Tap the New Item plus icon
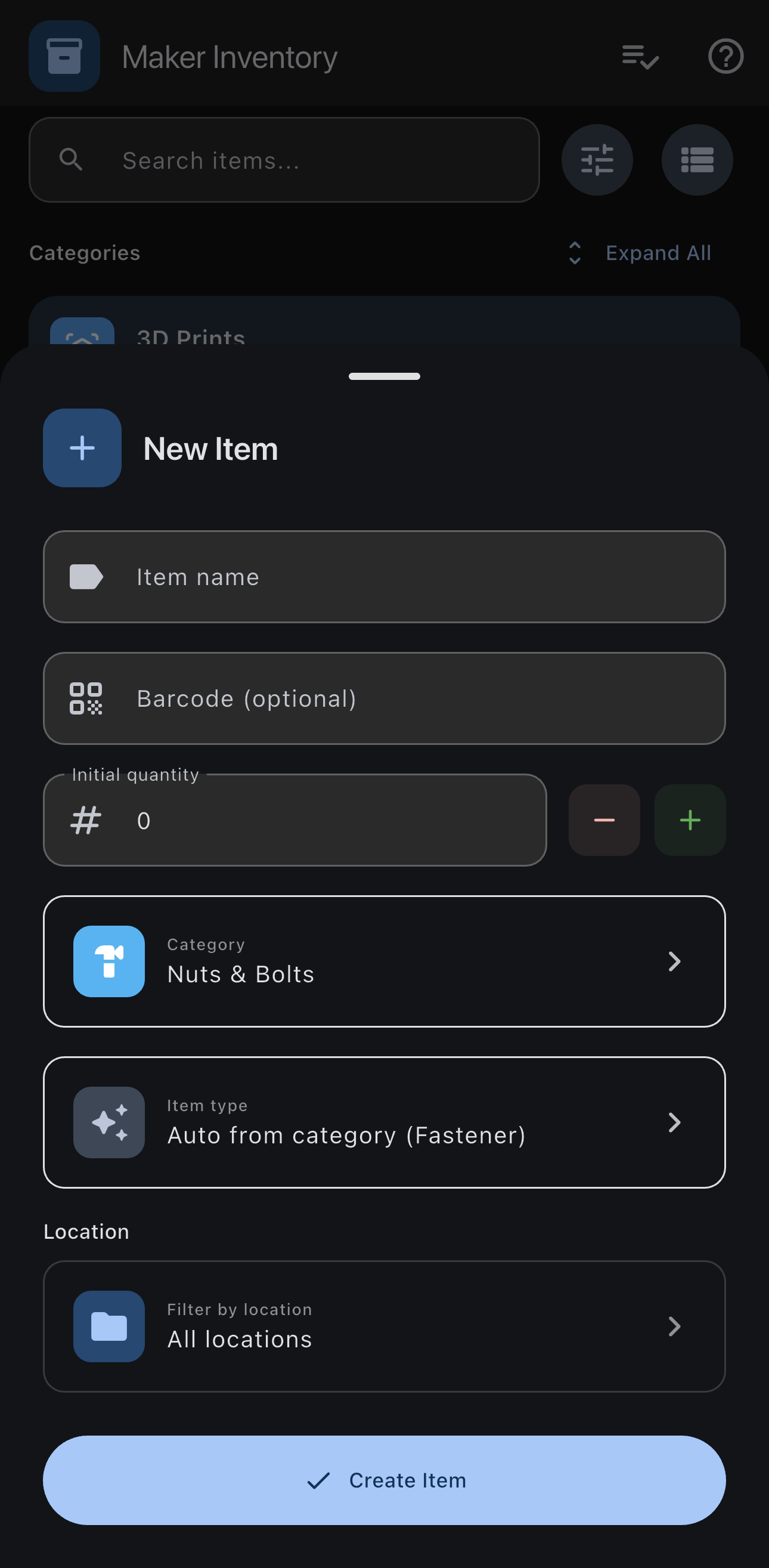The height and width of the screenshot is (1568, 769). click(82, 448)
